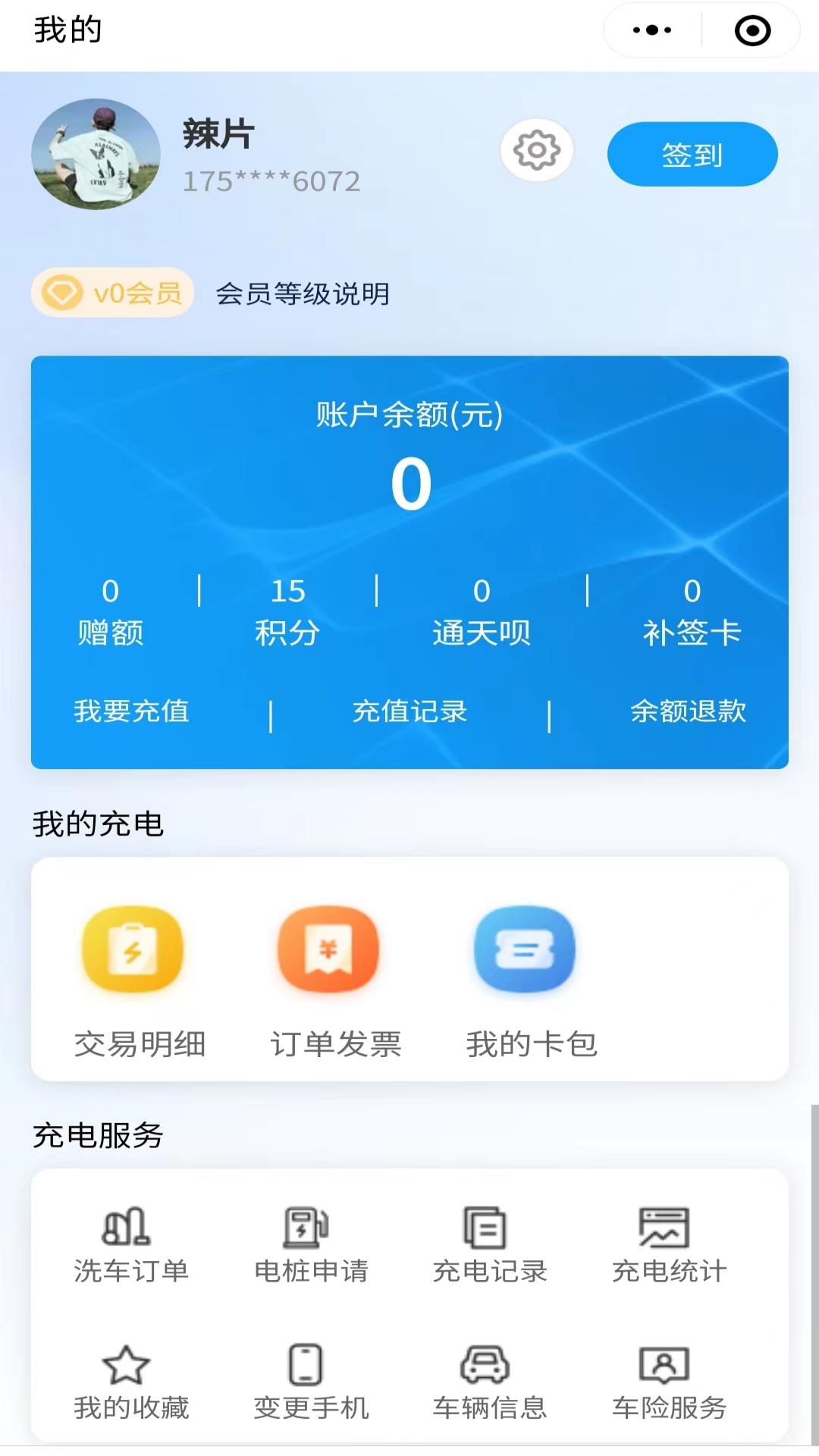View 充电记录 charging records

click(x=489, y=1245)
